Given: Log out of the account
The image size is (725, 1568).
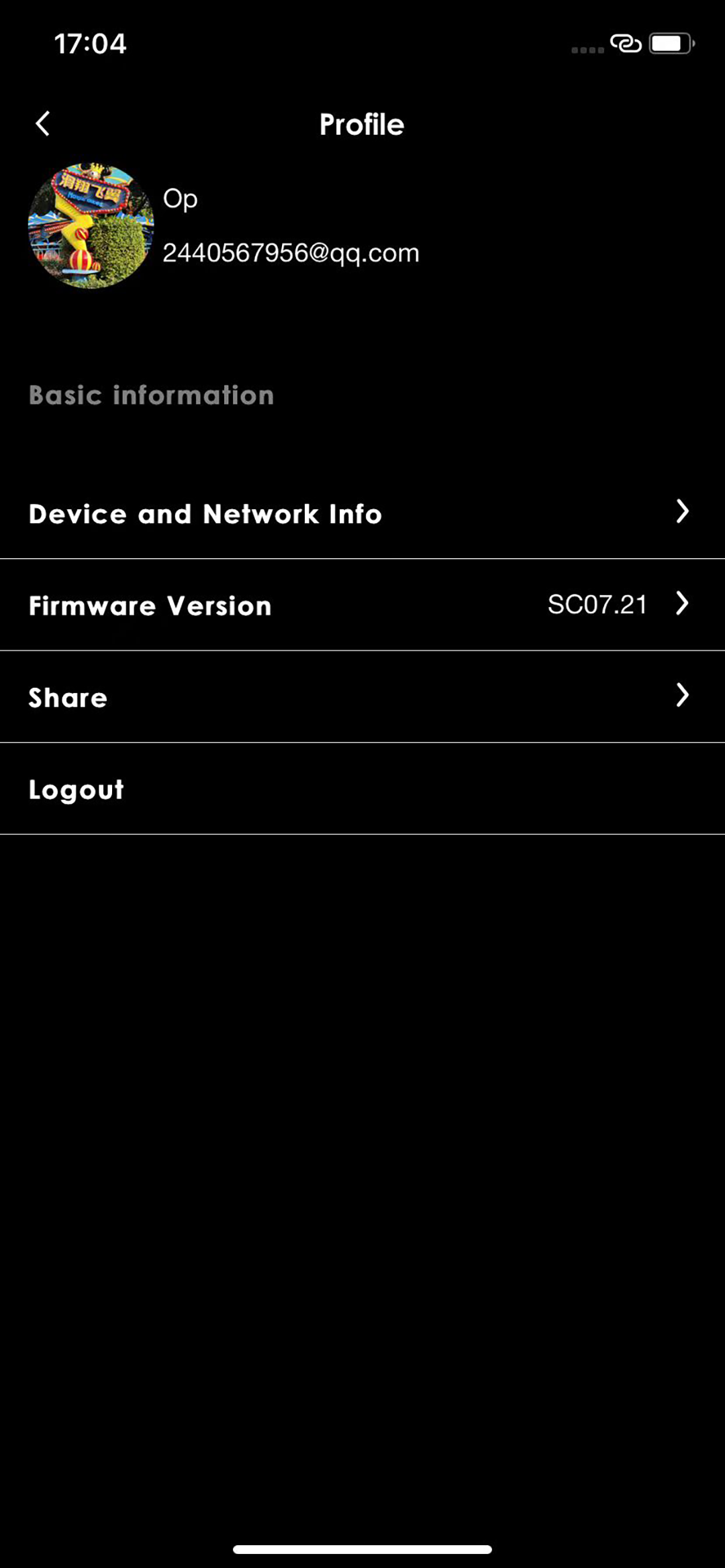Looking at the screenshot, I should [77, 789].
